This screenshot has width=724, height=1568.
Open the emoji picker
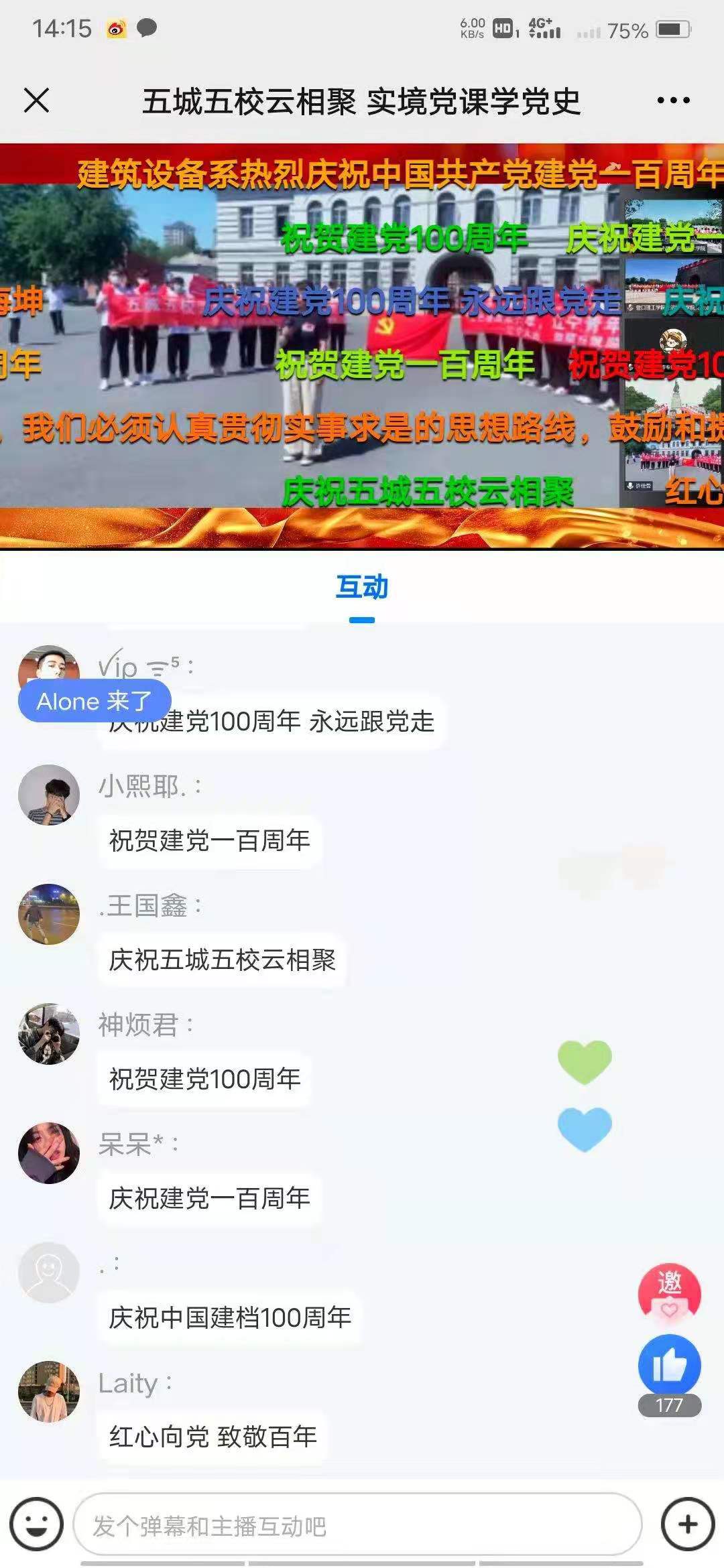click(x=36, y=1524)
